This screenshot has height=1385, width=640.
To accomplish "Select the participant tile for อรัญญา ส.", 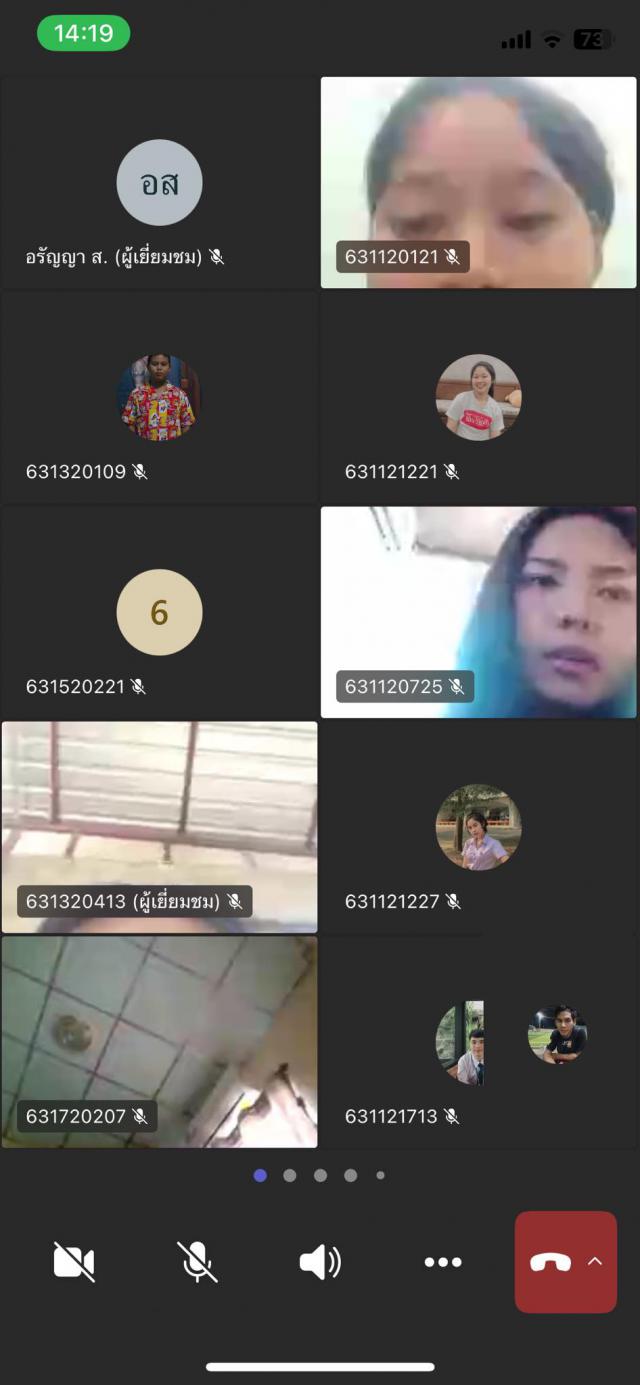I will [x=159, y=182].
